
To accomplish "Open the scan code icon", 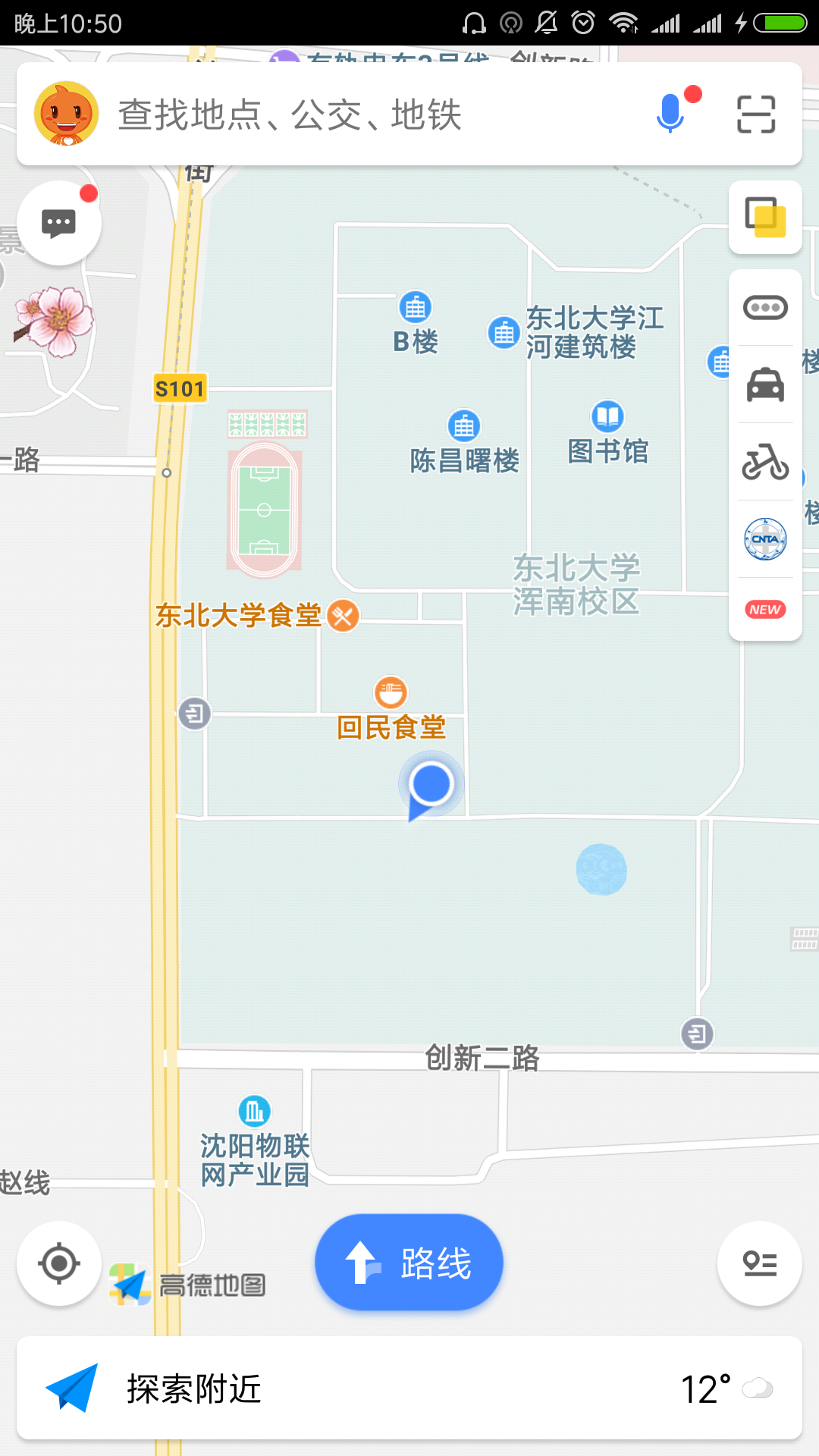I will click(756, 115).
